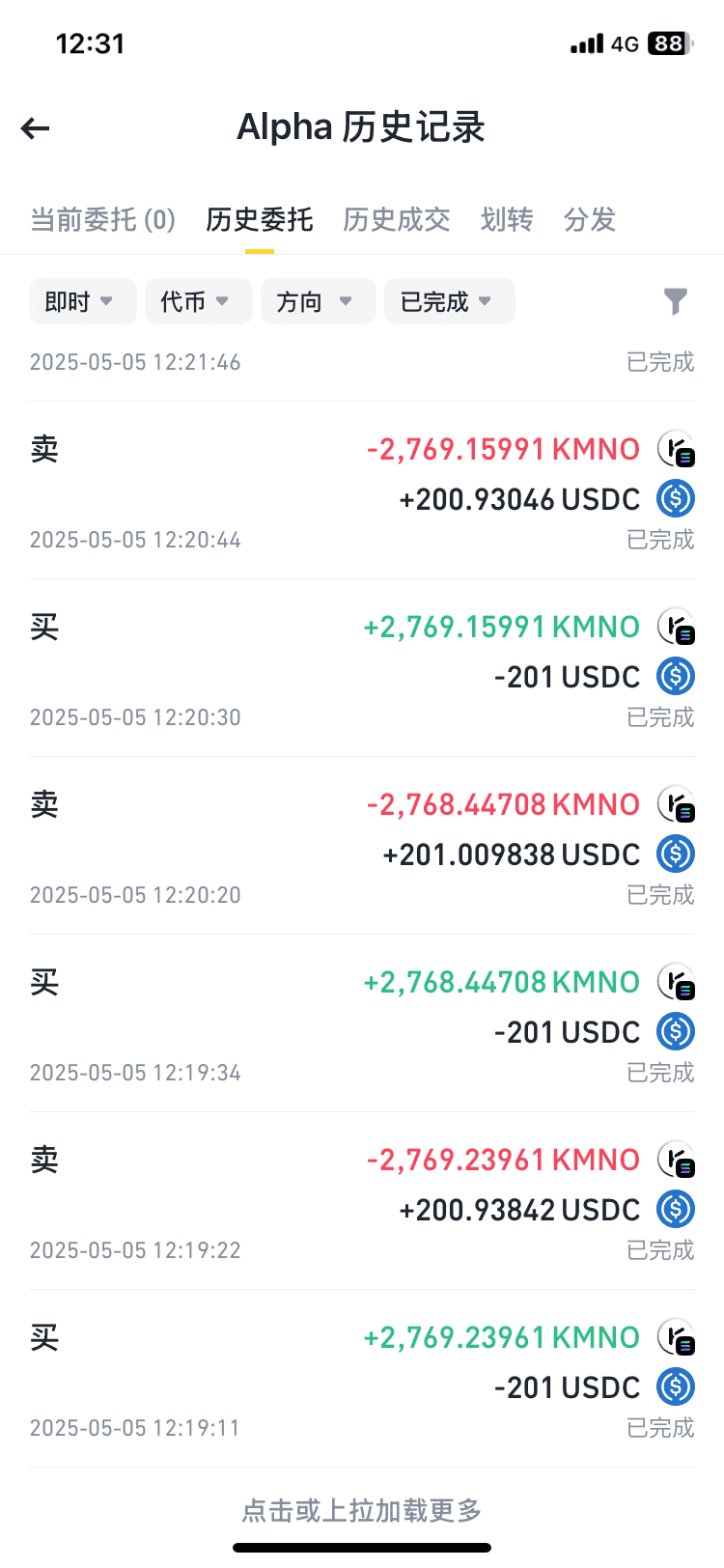This screenshot has height=1568, width=724.
Task: Open the sell order receiving +200.93842 USDC
Action: click(362, 1201)
